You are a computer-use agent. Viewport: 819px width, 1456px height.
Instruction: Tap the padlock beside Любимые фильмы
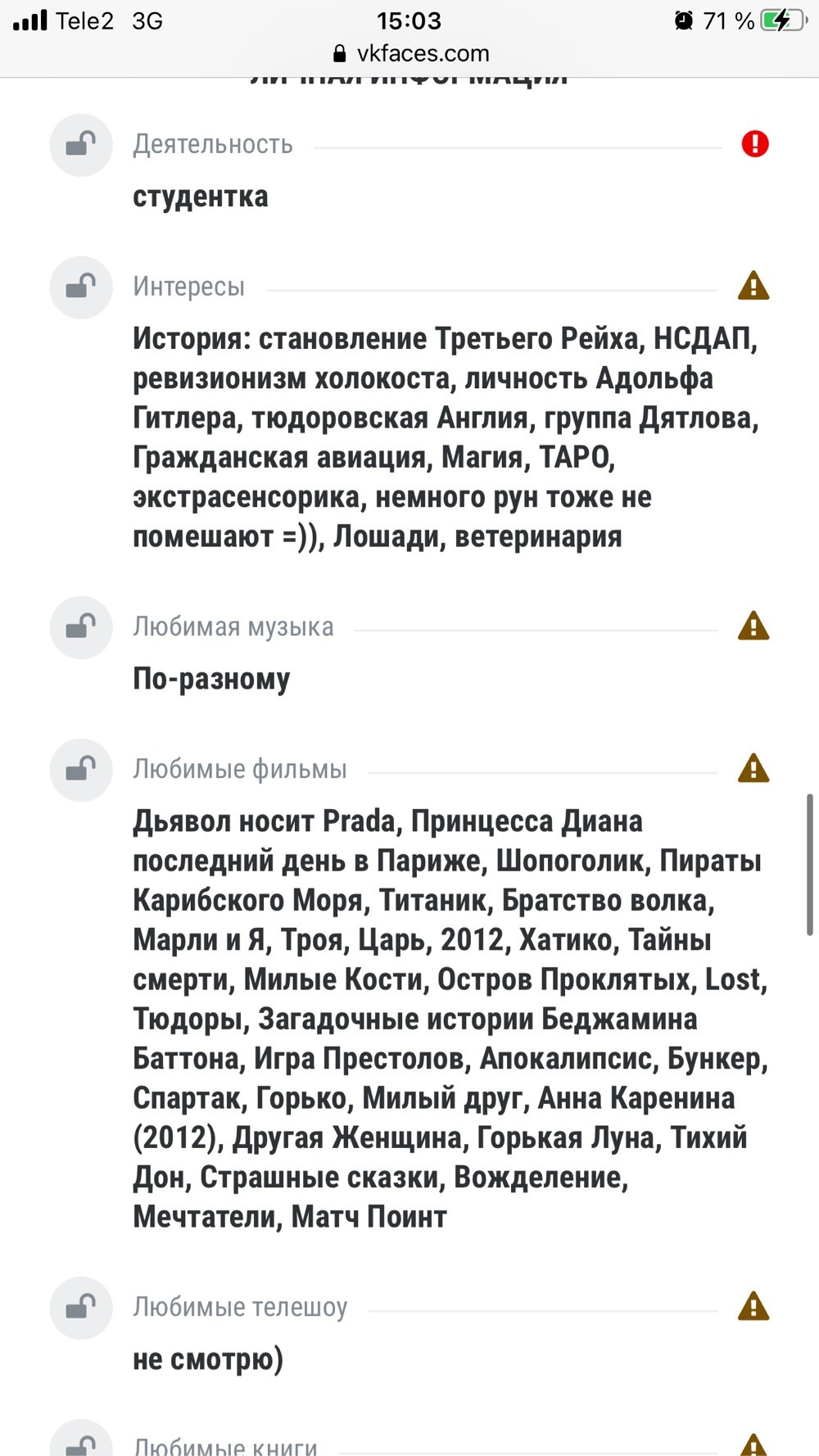pyautogui.click(x=80, y=770)
